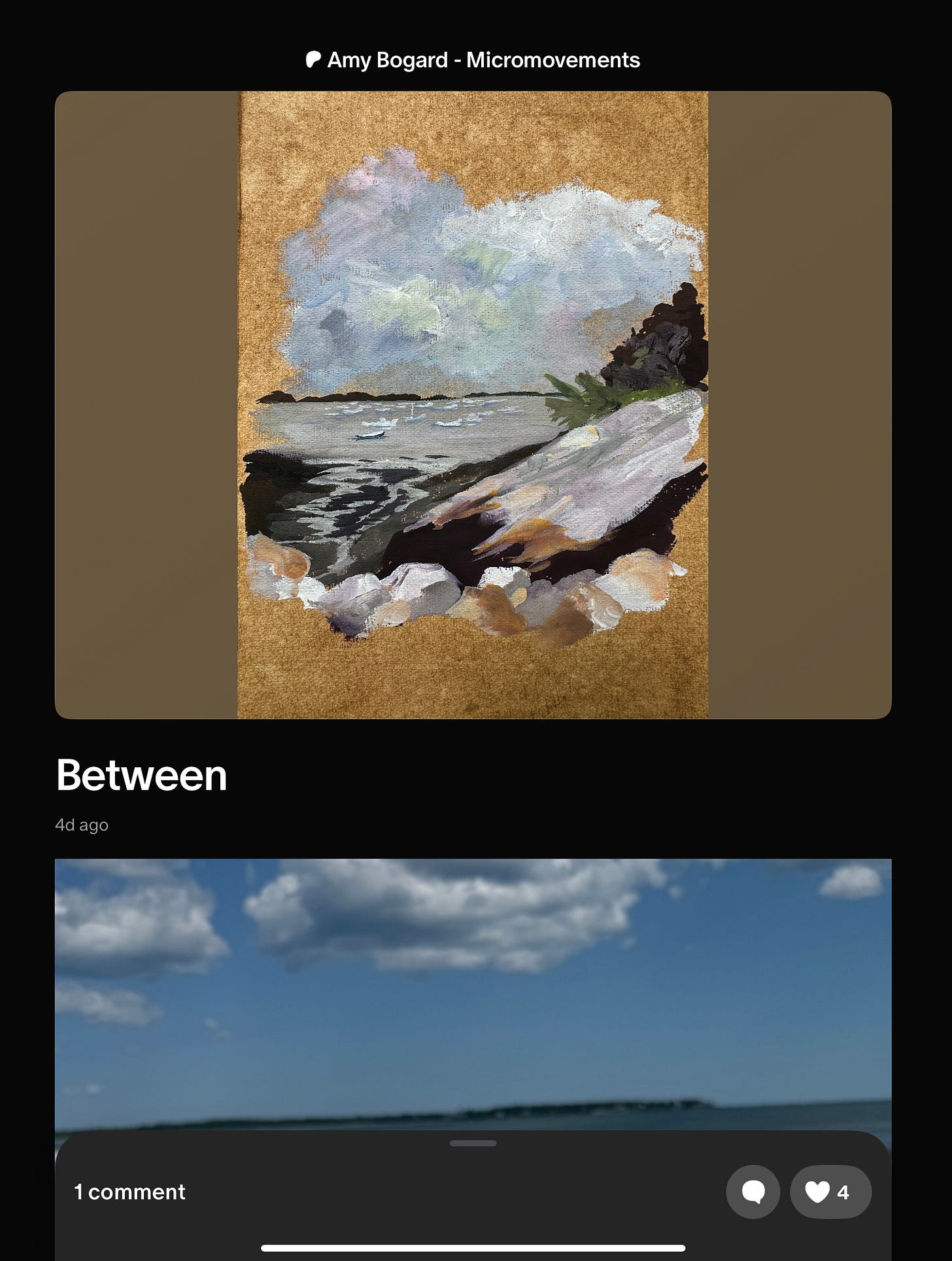Open Amy Bogard - Micromovements creator page
The image size is (952, 1261).
(473, 60)
